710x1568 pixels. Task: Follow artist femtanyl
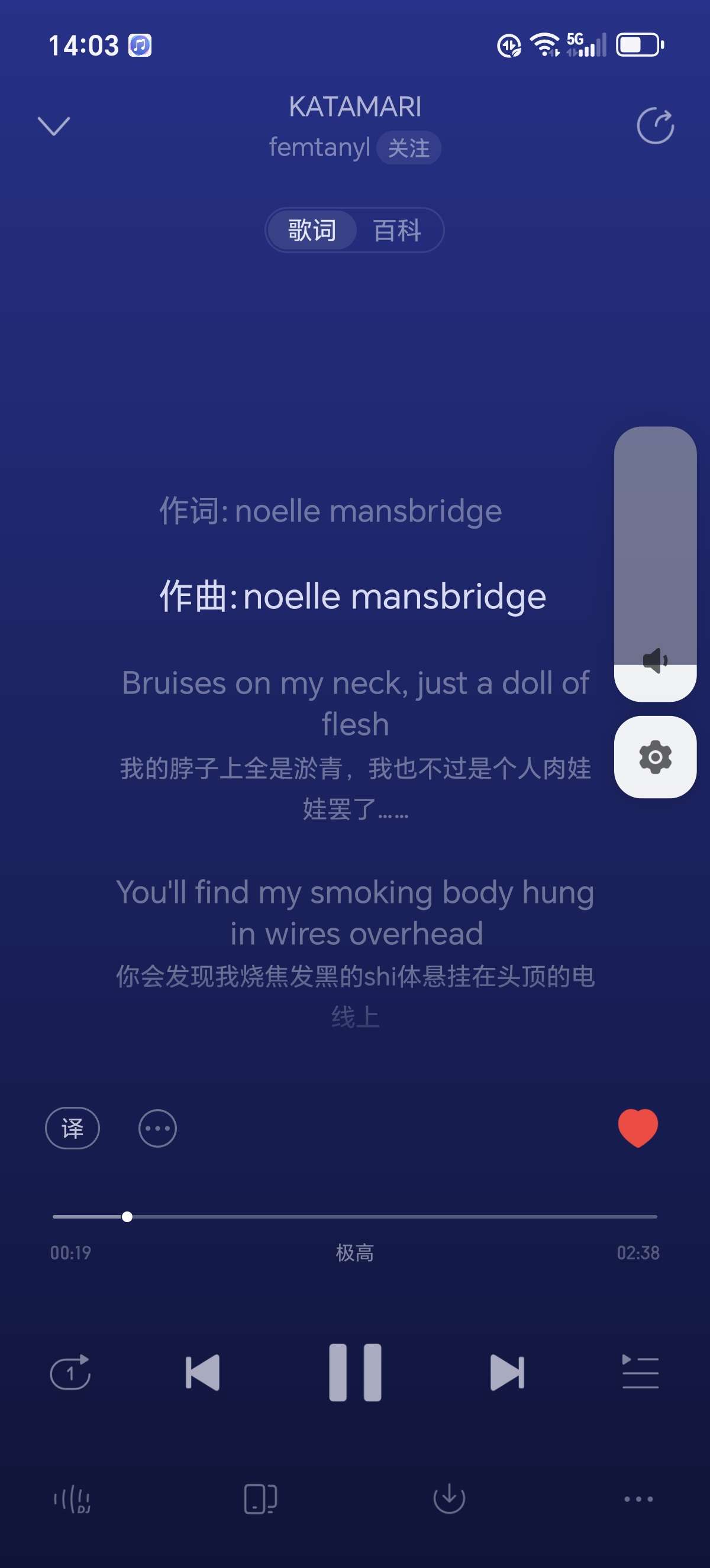[408, 148]
